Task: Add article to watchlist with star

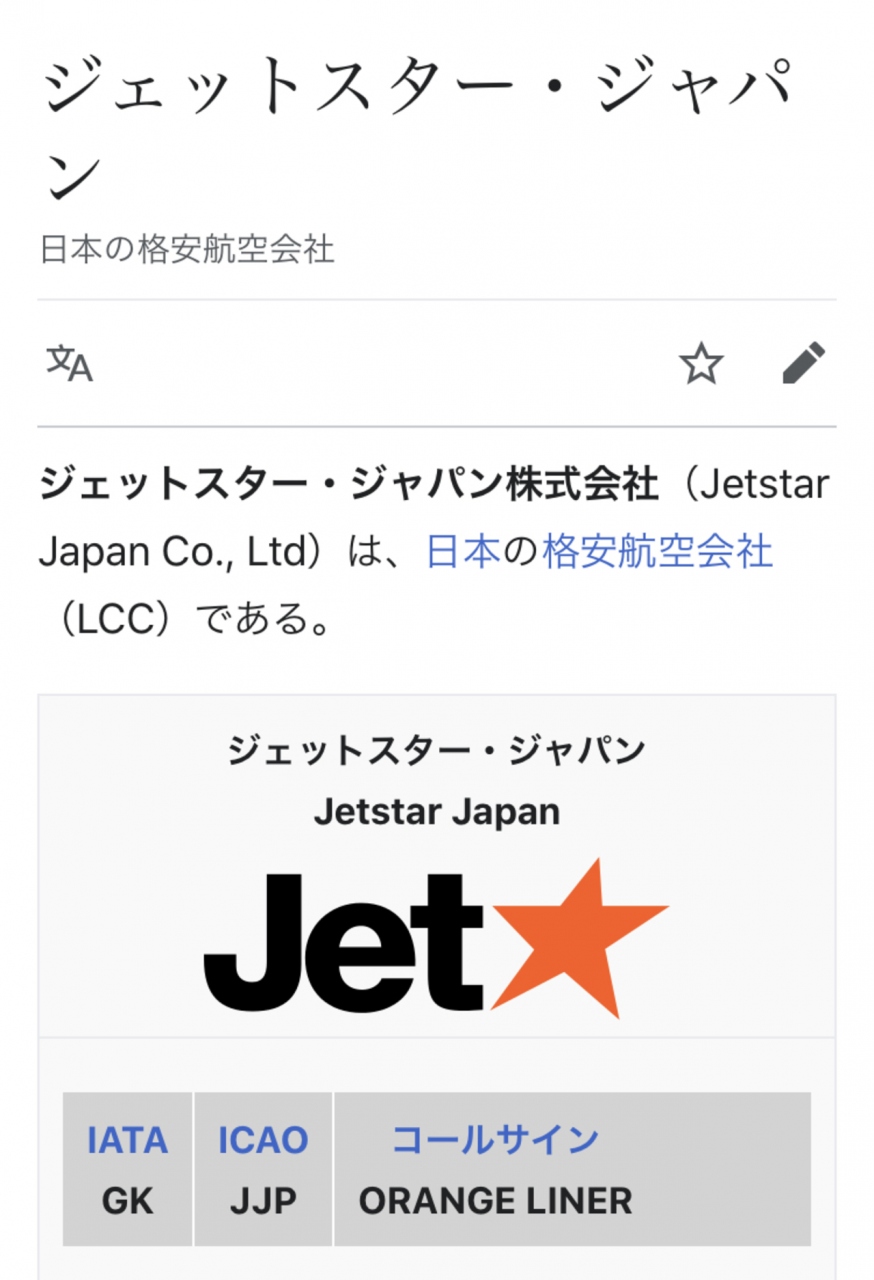Action: coord(701,364)
